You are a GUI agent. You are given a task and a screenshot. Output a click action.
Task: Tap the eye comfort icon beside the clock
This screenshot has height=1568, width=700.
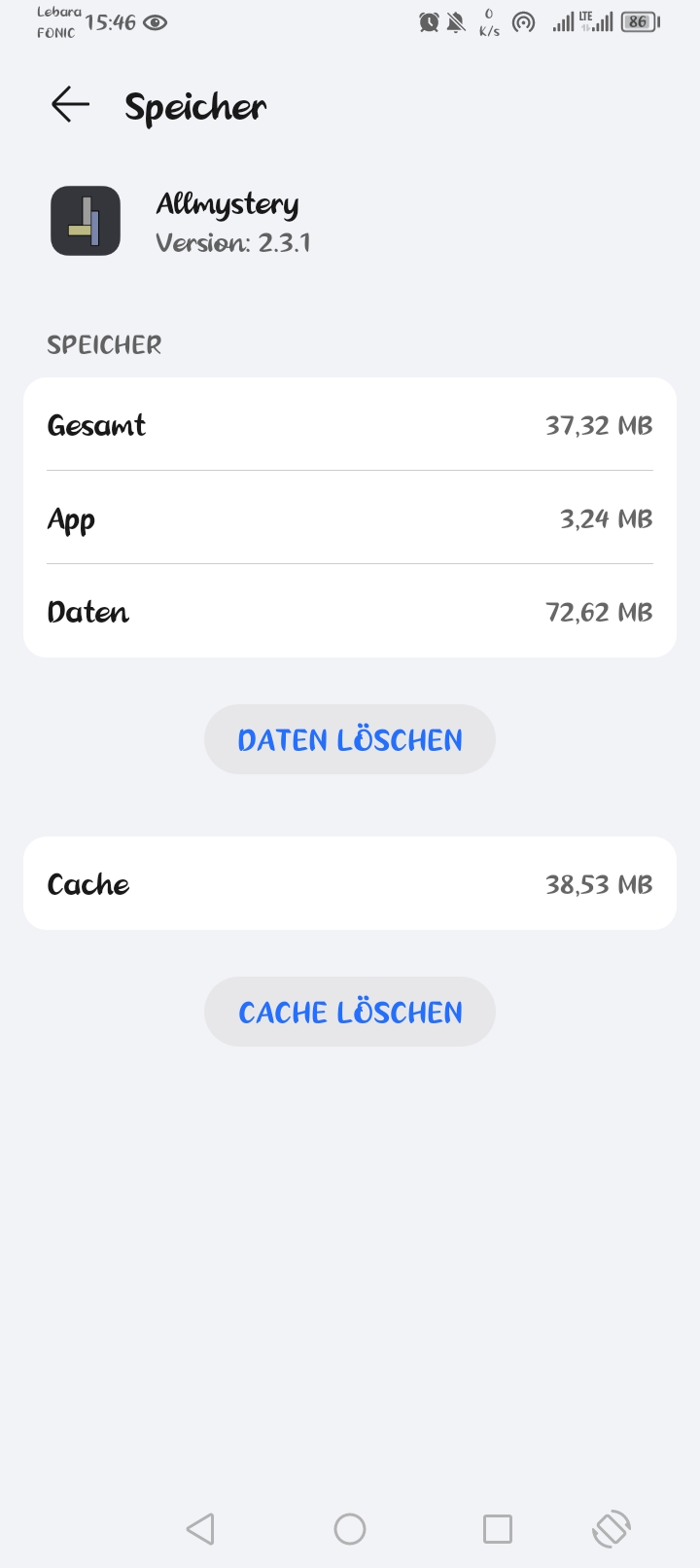pos(158,21)
